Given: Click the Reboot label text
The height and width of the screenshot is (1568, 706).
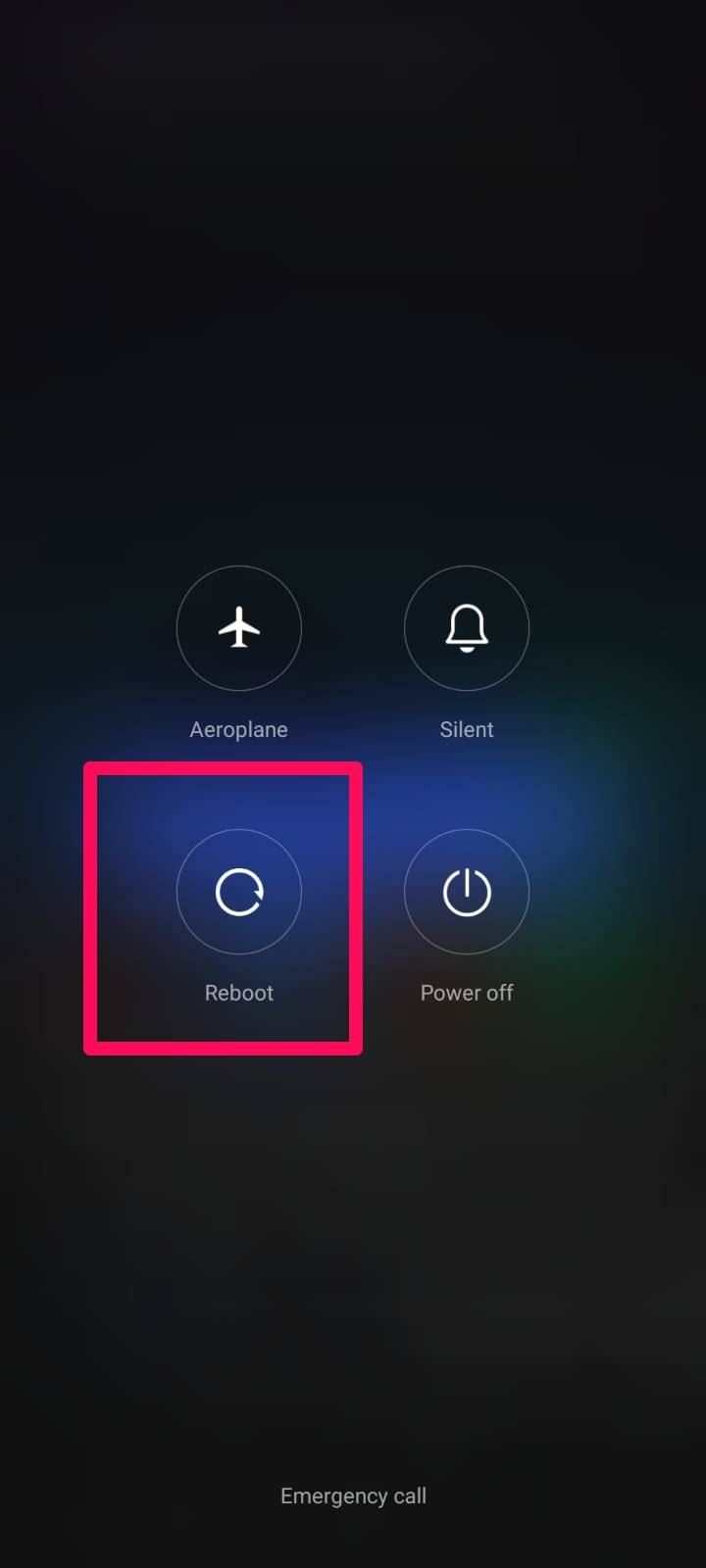Looking at the screenshot, I should (238, 992).
